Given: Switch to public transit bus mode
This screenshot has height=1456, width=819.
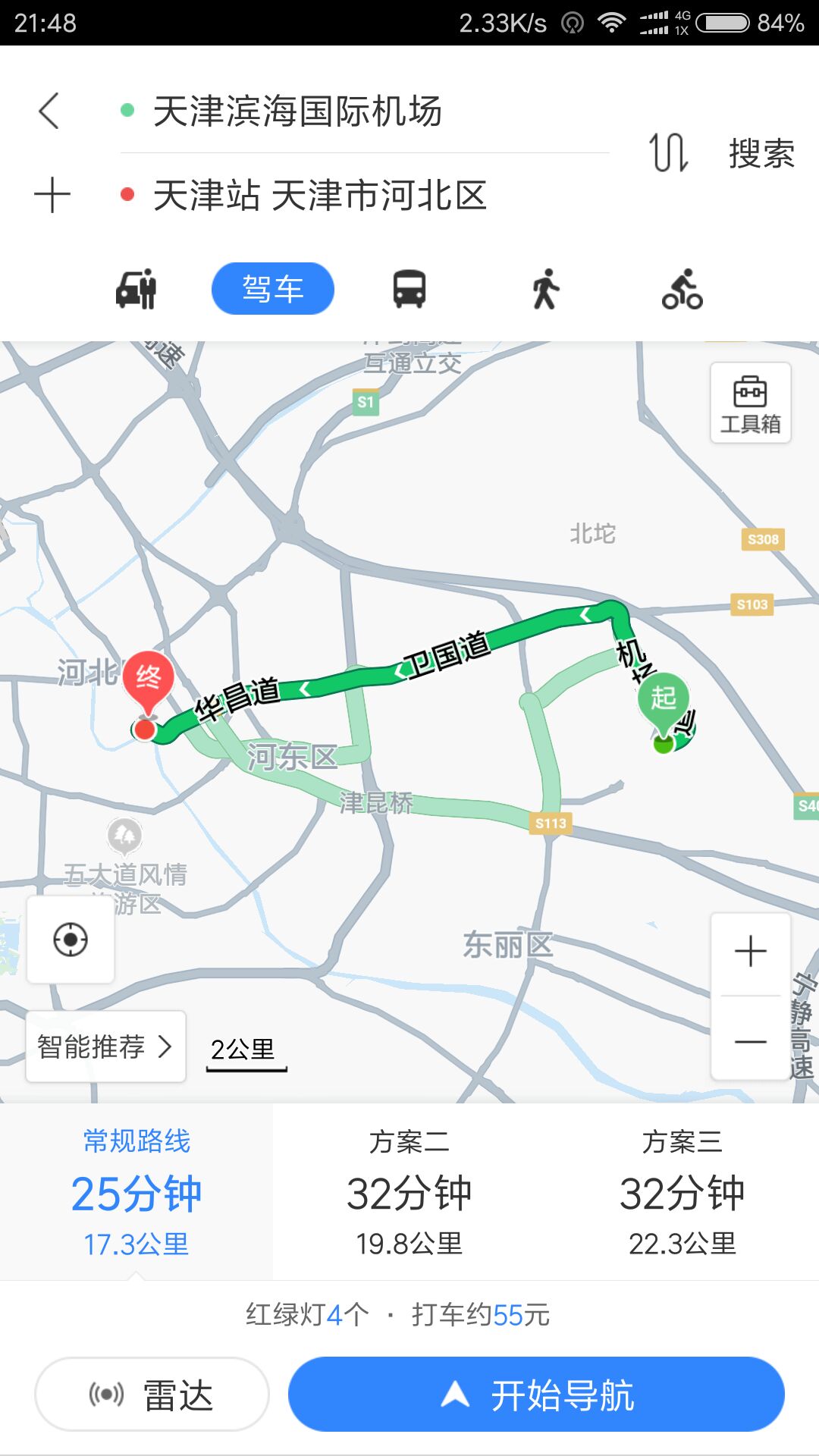Looking at the screenshot, I should [x=409, y=289].
